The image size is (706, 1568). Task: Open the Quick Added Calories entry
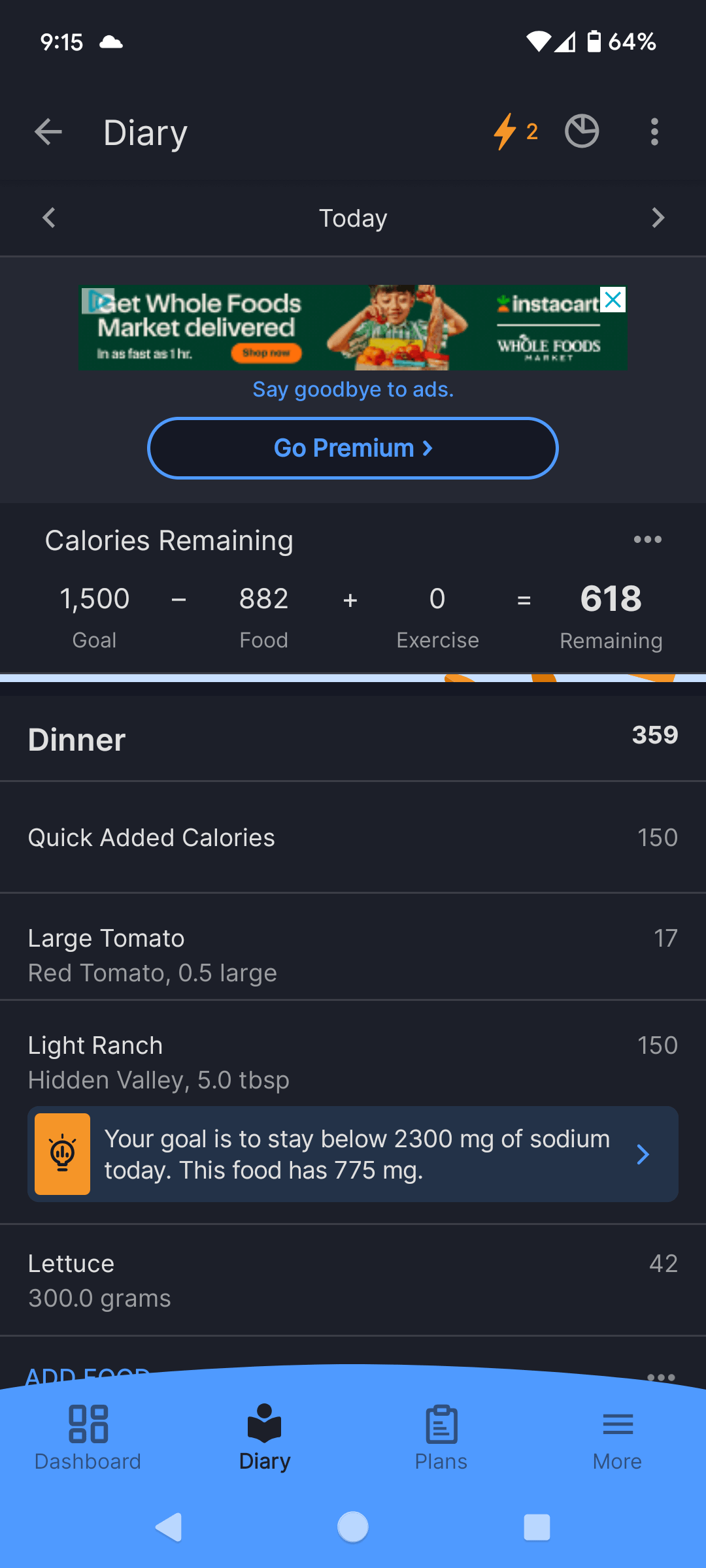[x=353, y=838]
